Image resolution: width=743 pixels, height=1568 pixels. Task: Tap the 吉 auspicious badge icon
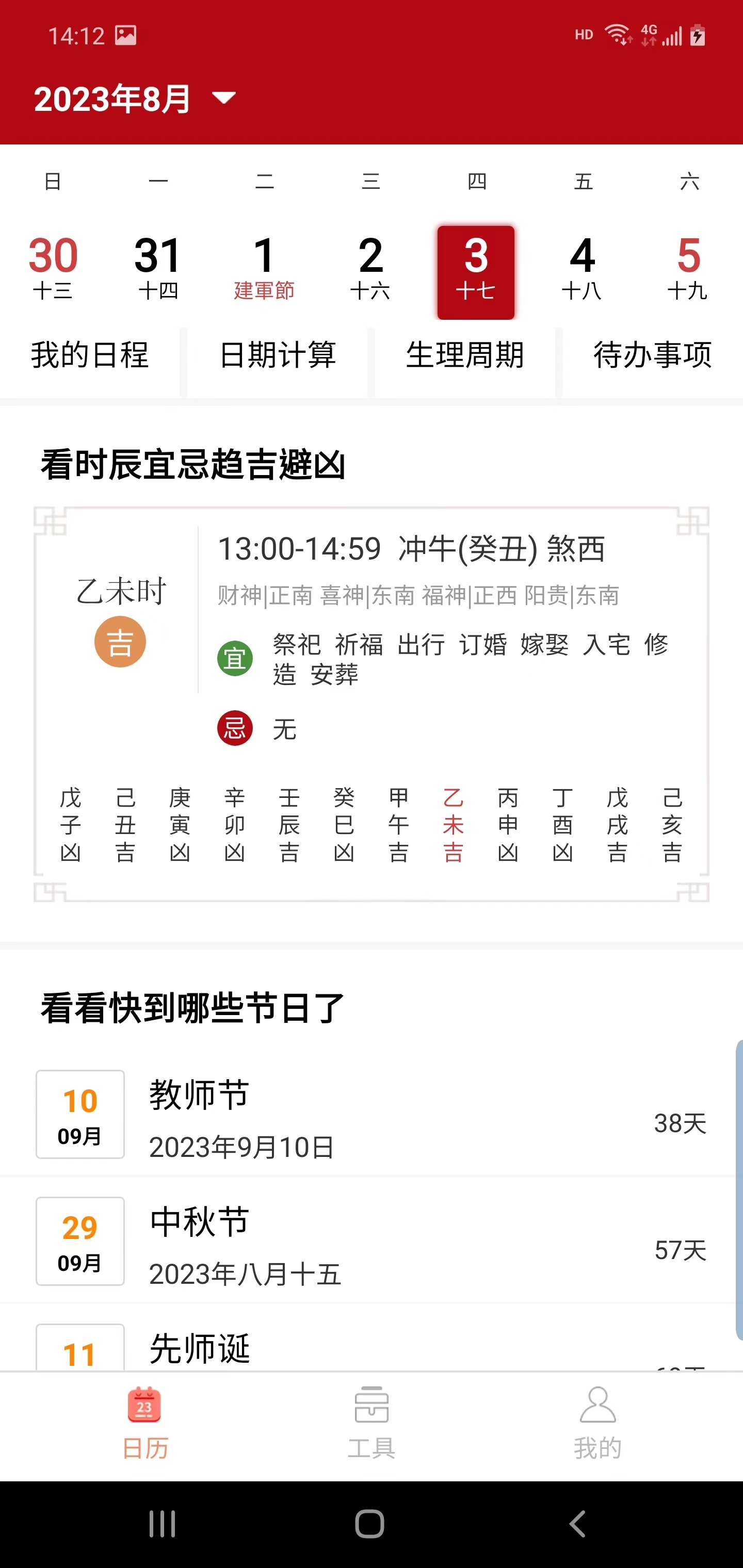coord(120,641)
